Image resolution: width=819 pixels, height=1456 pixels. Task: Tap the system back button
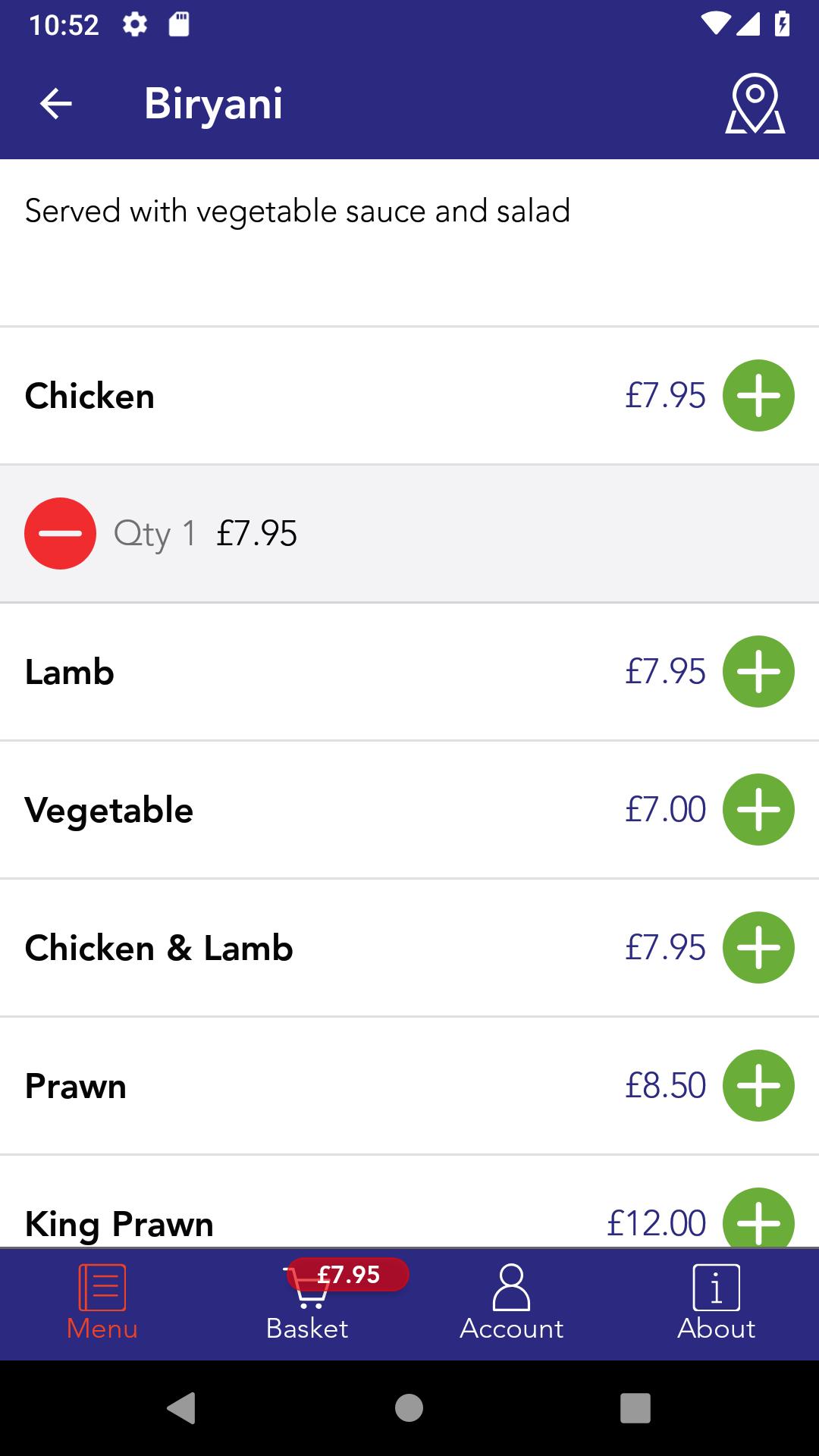(x=181, y=1408)
